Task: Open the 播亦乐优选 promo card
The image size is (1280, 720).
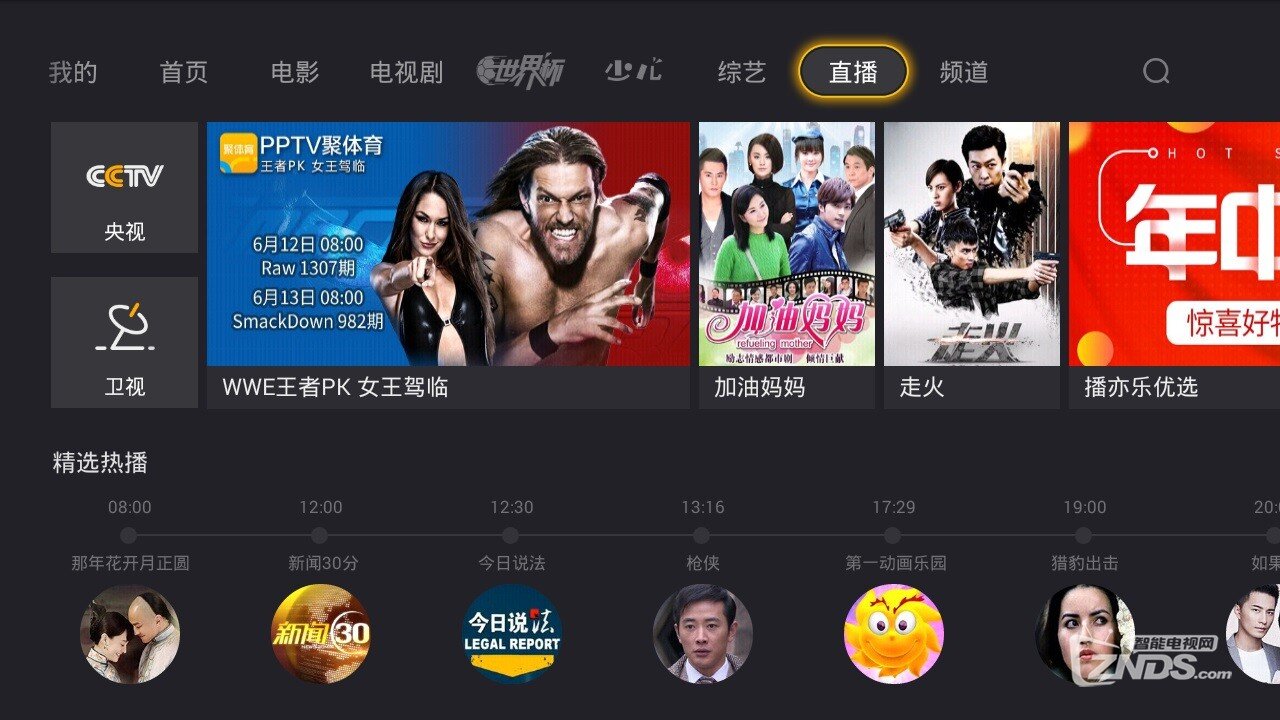Action: pos(1174,265)
